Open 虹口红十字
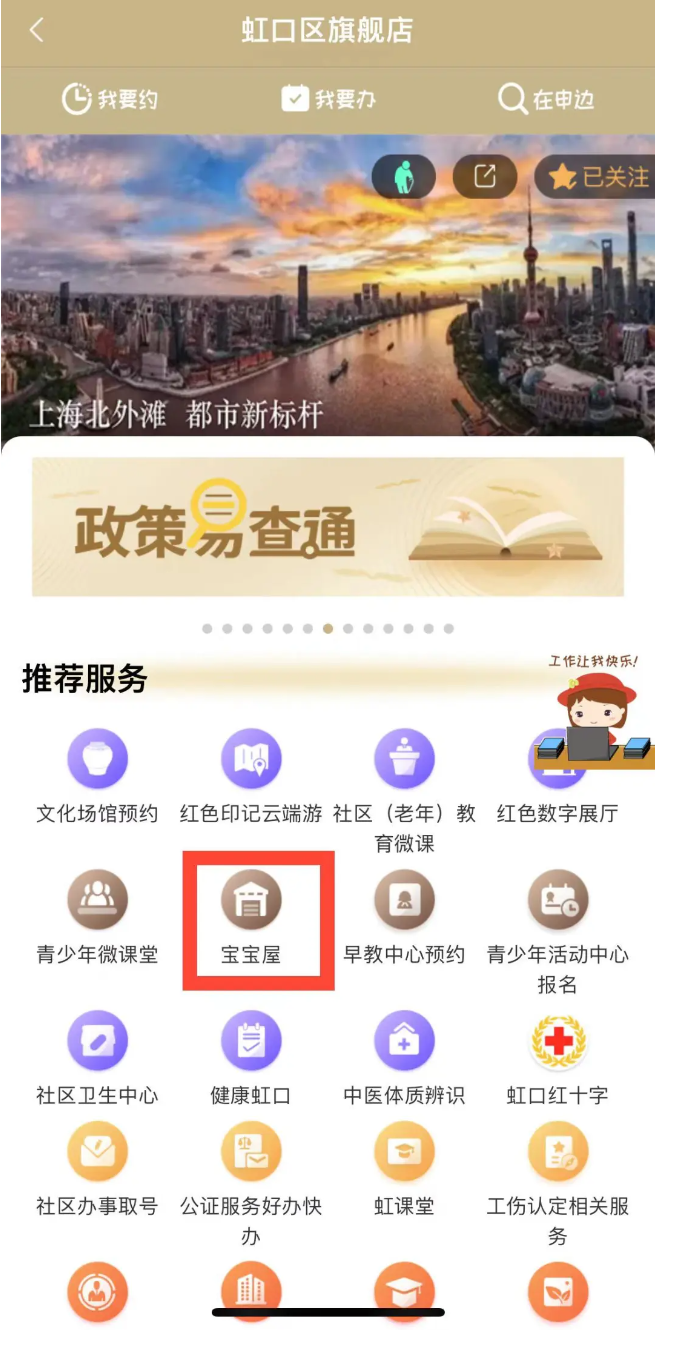Screen dimensions: 684x1352 pos(558,1041)
